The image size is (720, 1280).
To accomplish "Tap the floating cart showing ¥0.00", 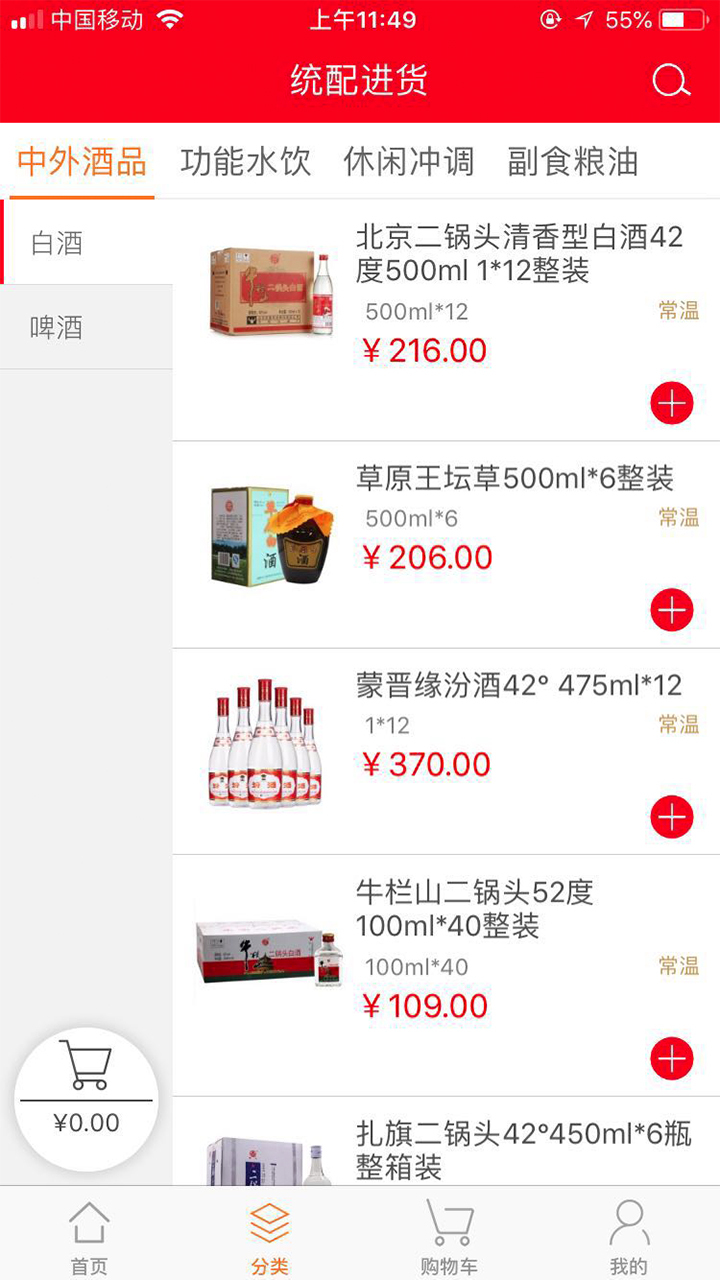I will pos(86,1098).
